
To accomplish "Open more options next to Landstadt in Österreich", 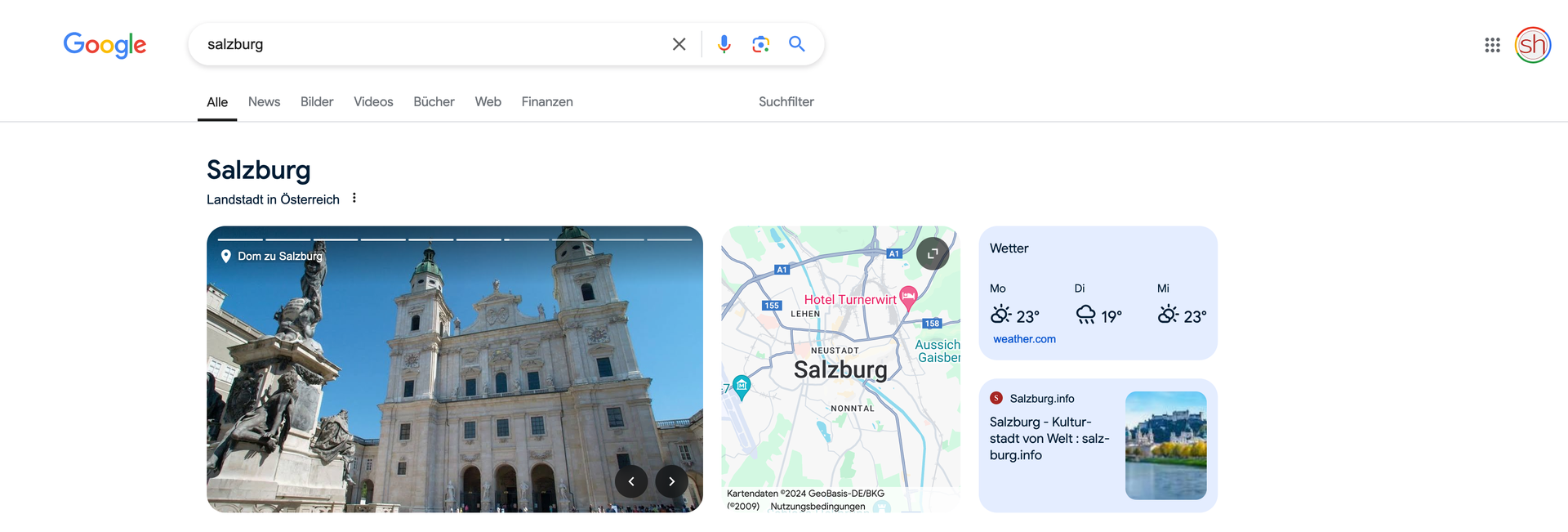I will point(354,199).
